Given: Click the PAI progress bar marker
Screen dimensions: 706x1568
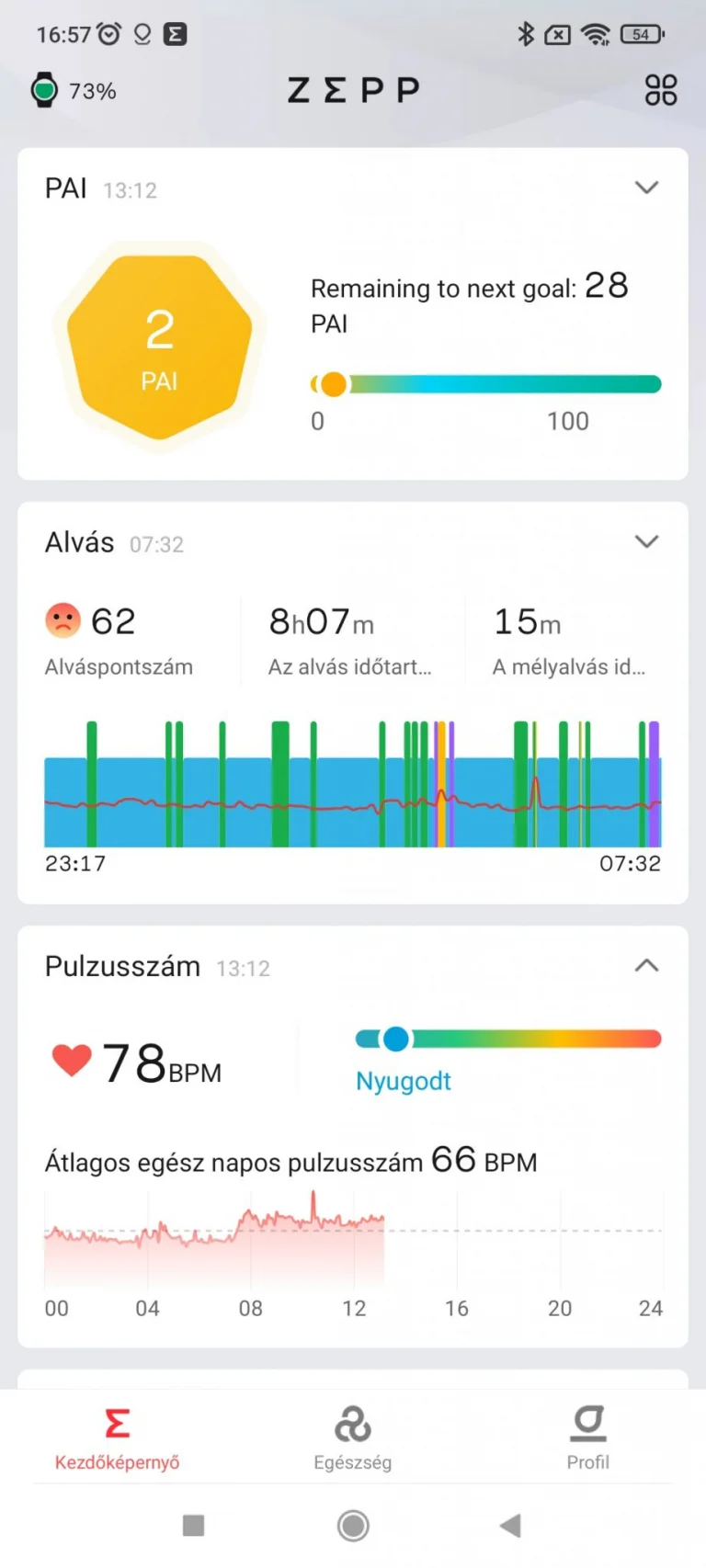Looking at the screenshot, I should coord(333,383).
